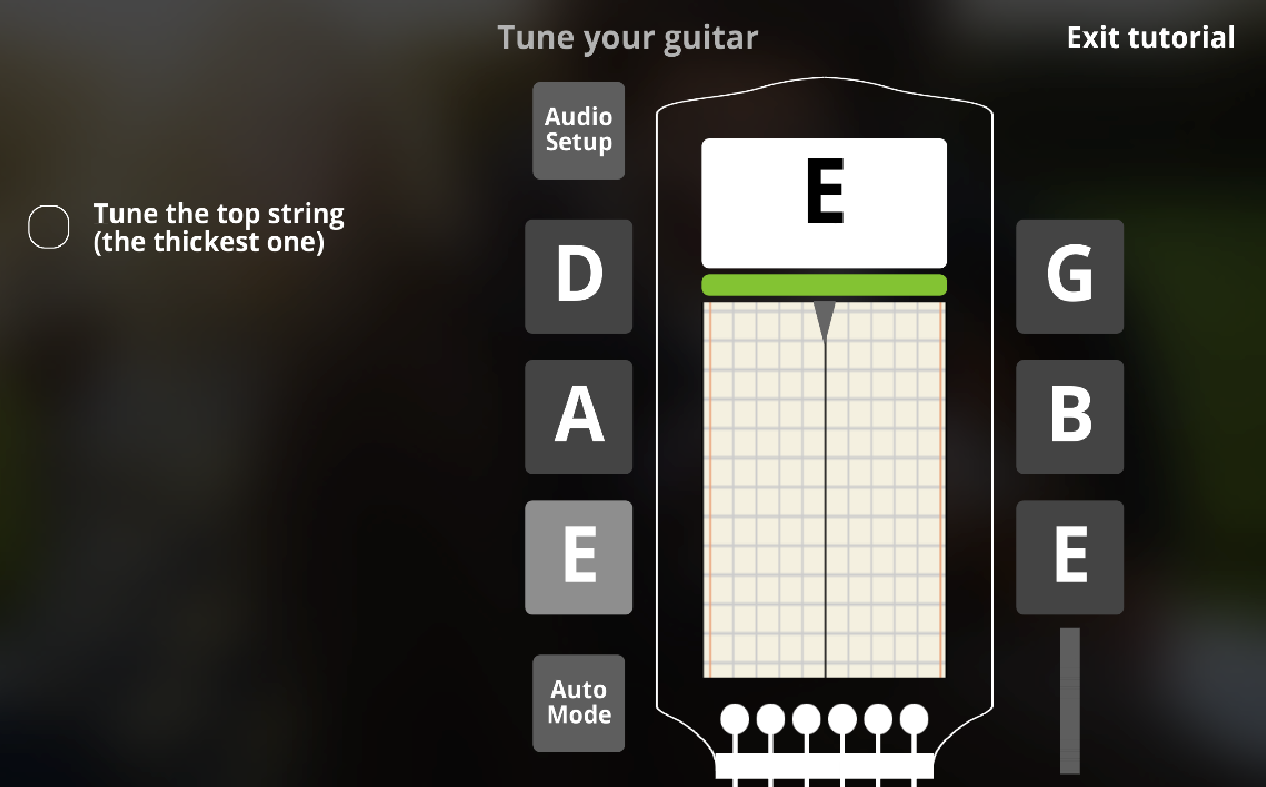Select the A string button
Image resolution: width=1266 pixels, height=787 pixels.
pos(578,417)
